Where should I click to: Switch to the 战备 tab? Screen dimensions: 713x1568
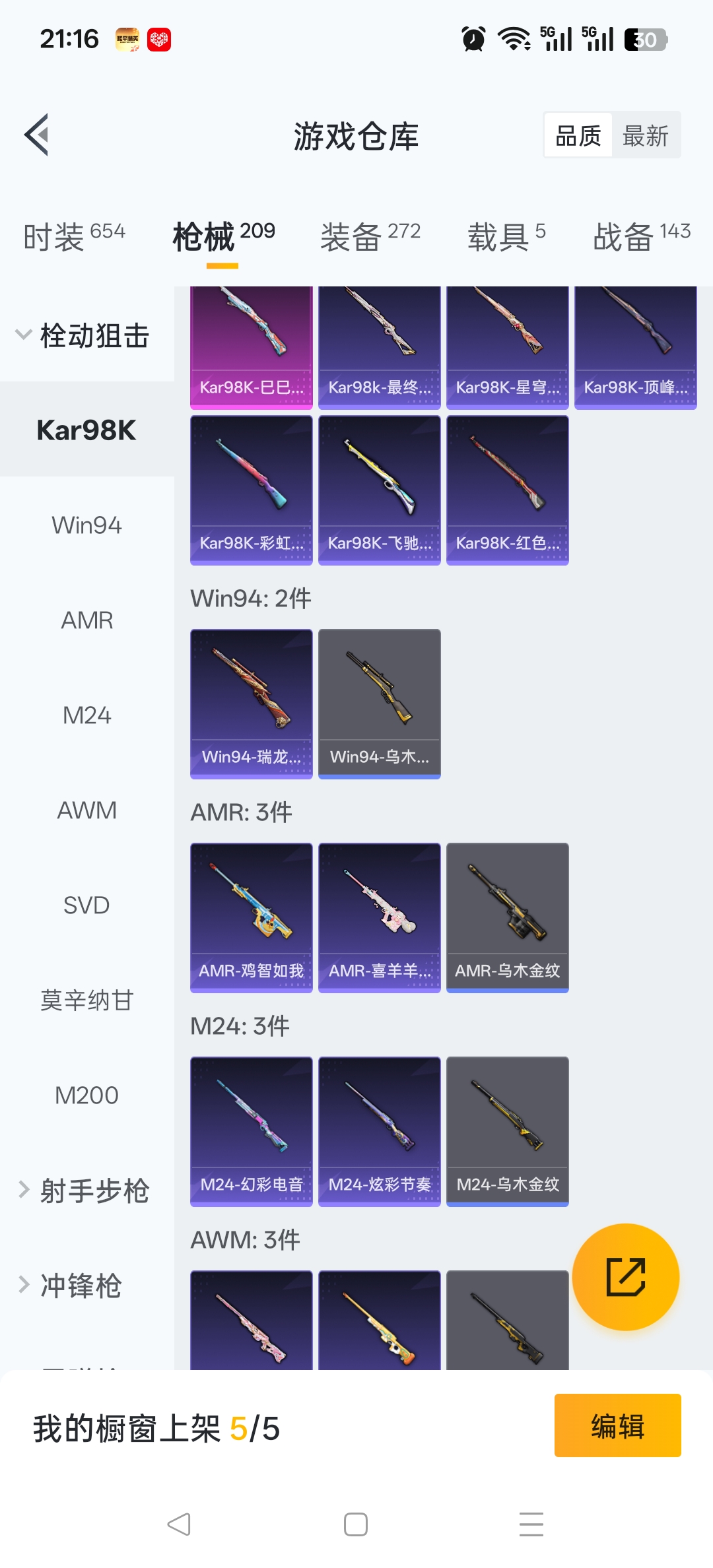point(641,236)
